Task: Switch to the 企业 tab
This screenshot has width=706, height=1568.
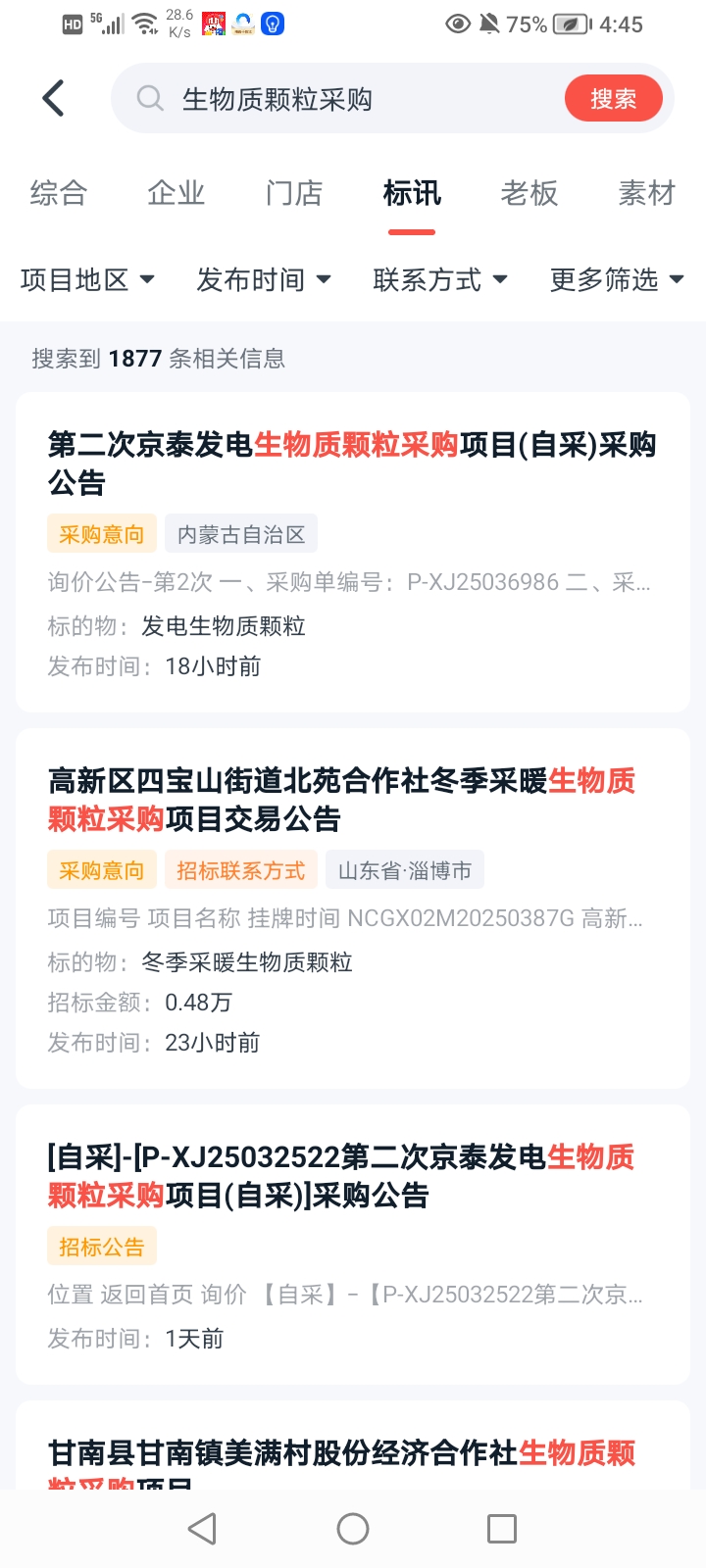Action: pyautogui.click(x=176, y=193)
